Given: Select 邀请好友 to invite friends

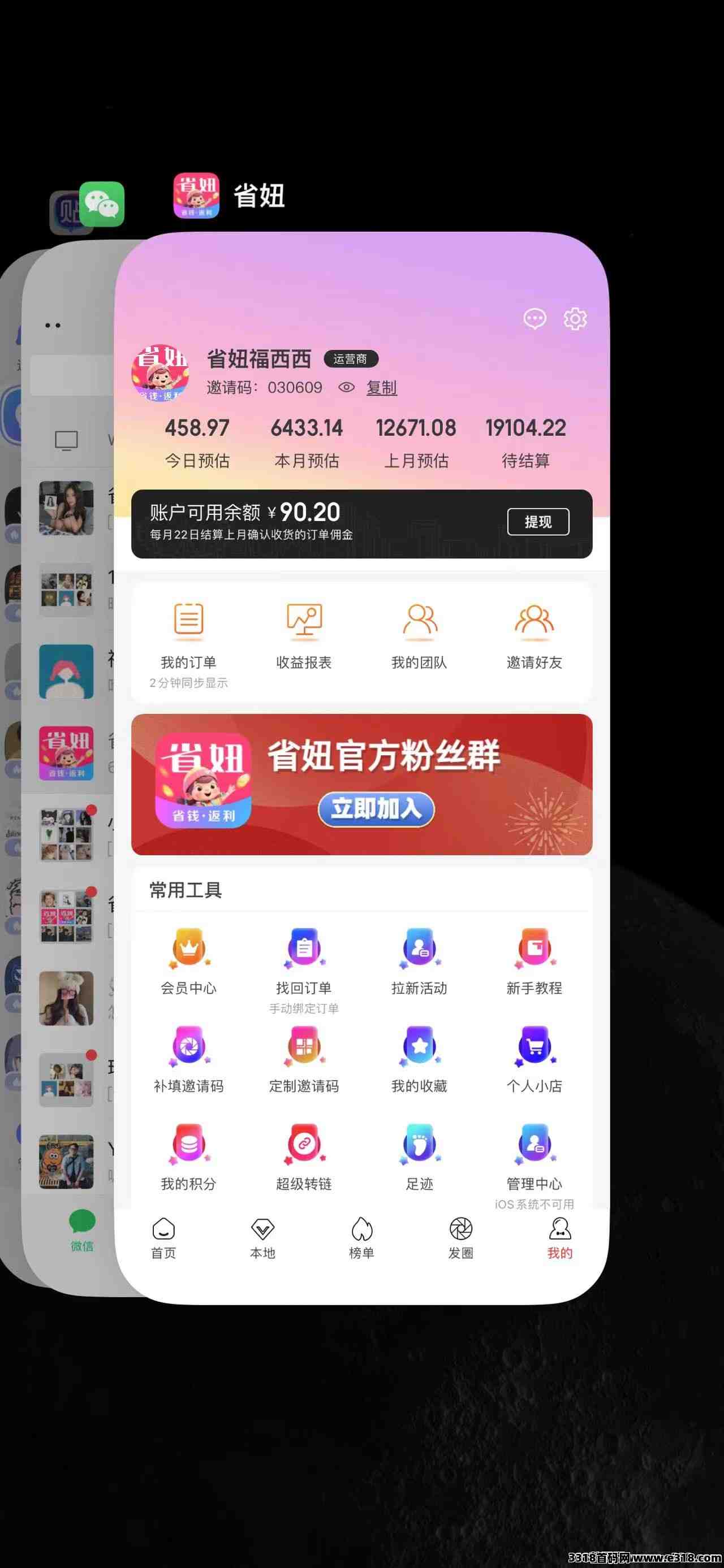Looking at the screenshot, I should (534, 635).
